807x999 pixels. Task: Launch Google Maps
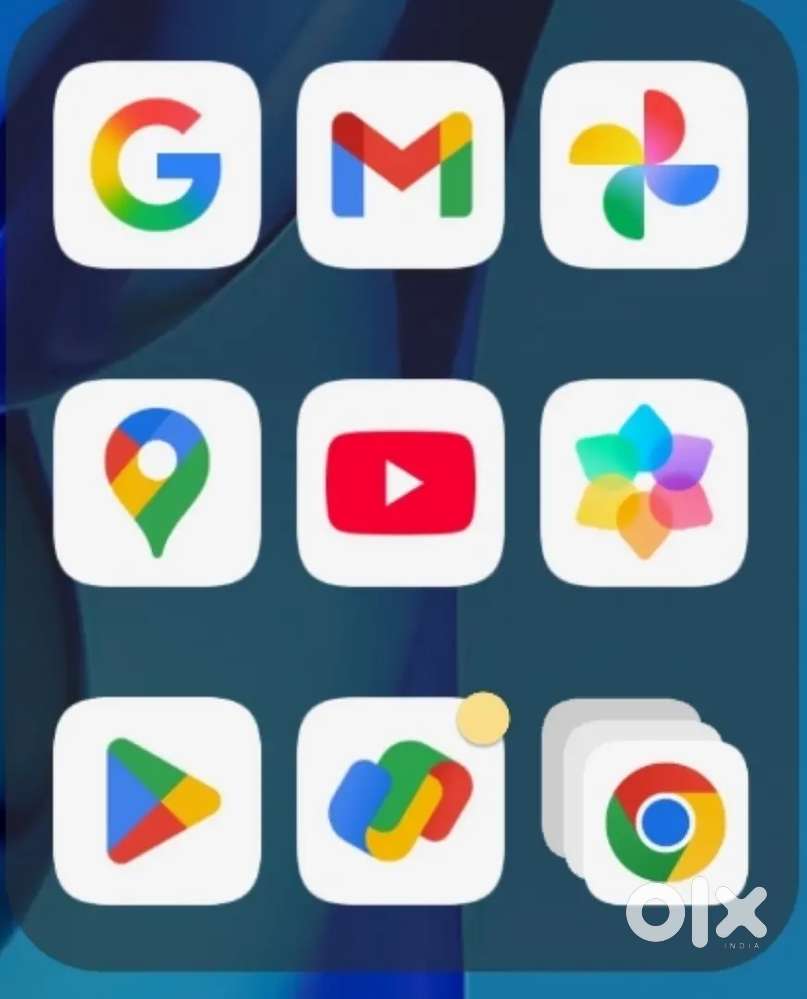pos(157,482)
